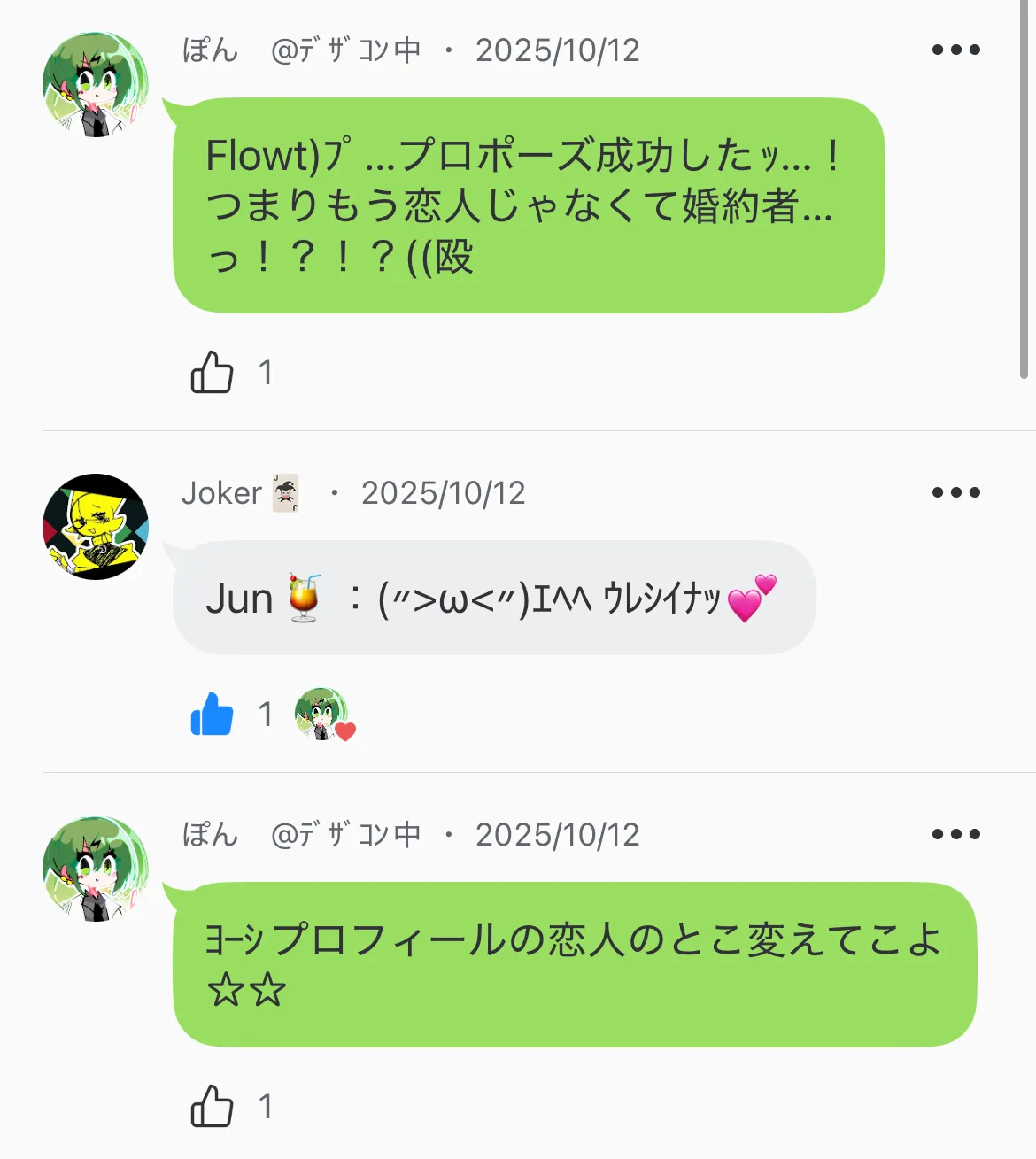The height and width of the screenshot is (1159, 1036).
Task: View Joker's profile picture
Action: [x=96, y=527]
